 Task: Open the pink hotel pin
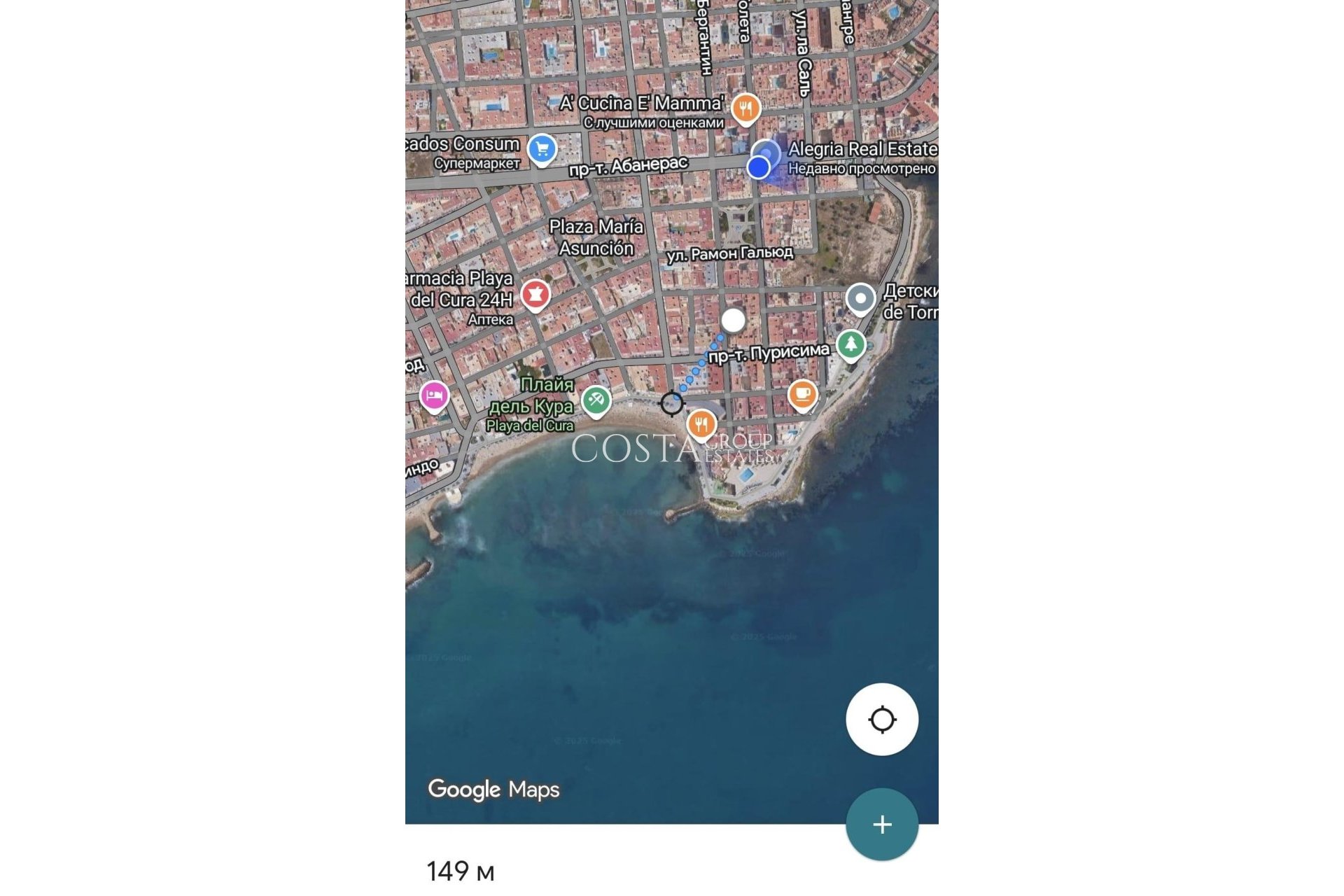[434, 395]
